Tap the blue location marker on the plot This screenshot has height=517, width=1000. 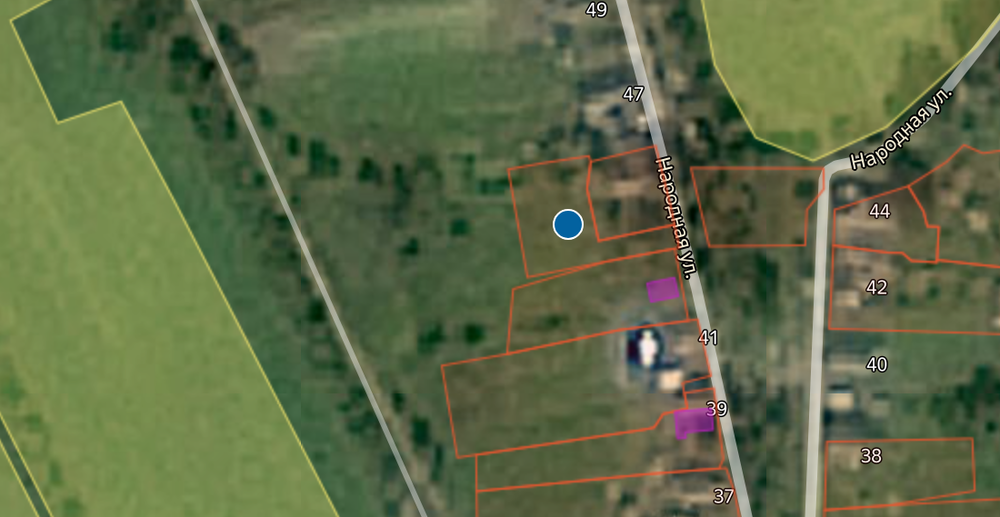point(568,224)
